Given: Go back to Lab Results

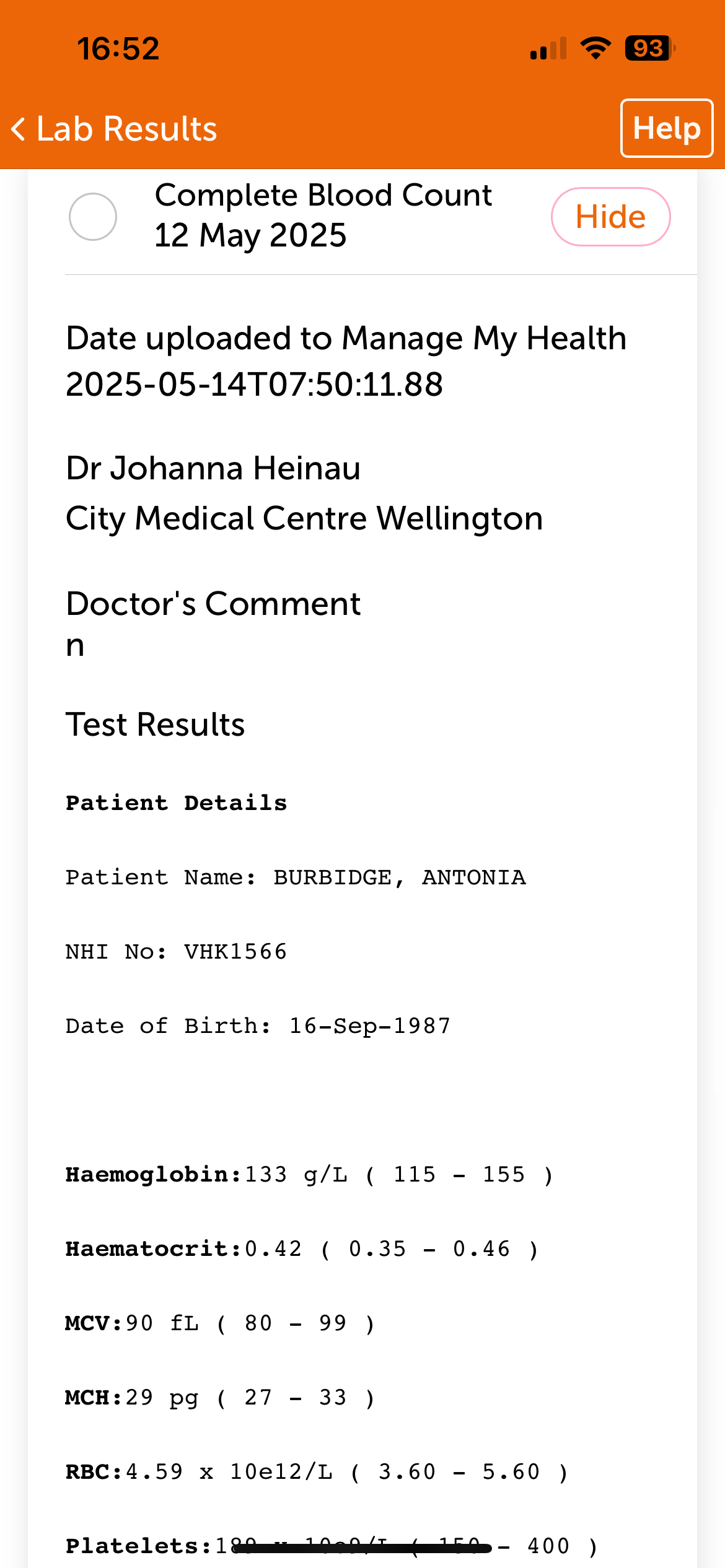Looking at the screenshot, I should click(115, 129).
